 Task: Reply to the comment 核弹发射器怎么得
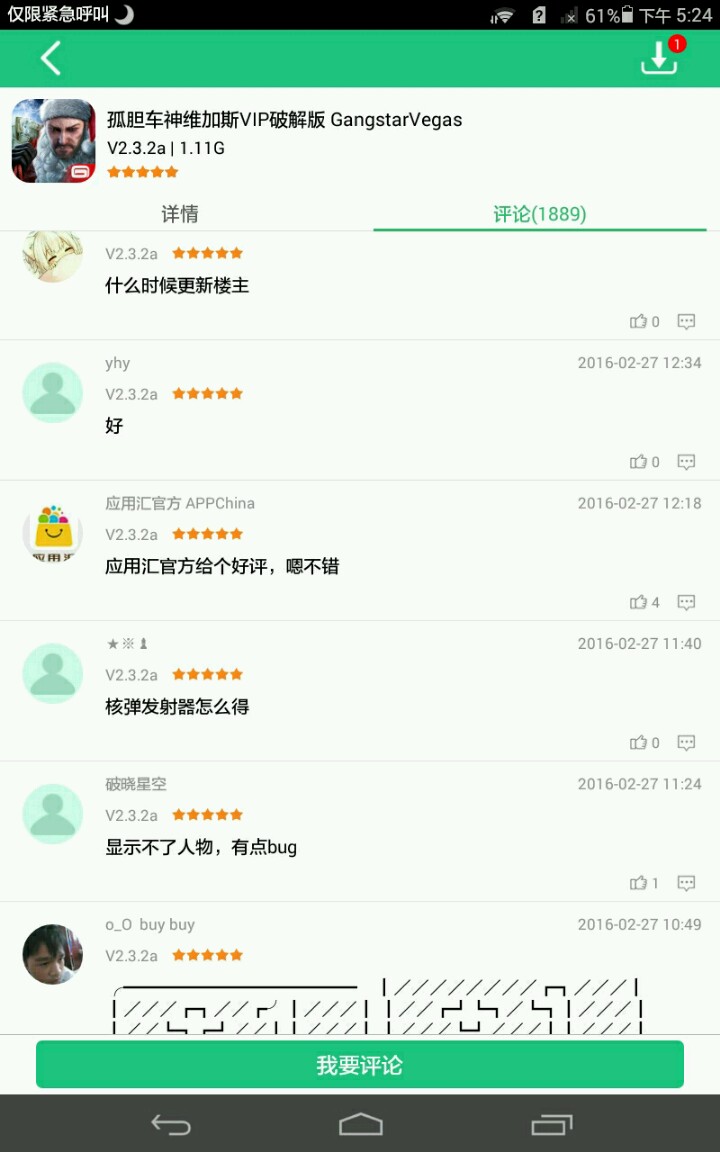click(686, 743)
